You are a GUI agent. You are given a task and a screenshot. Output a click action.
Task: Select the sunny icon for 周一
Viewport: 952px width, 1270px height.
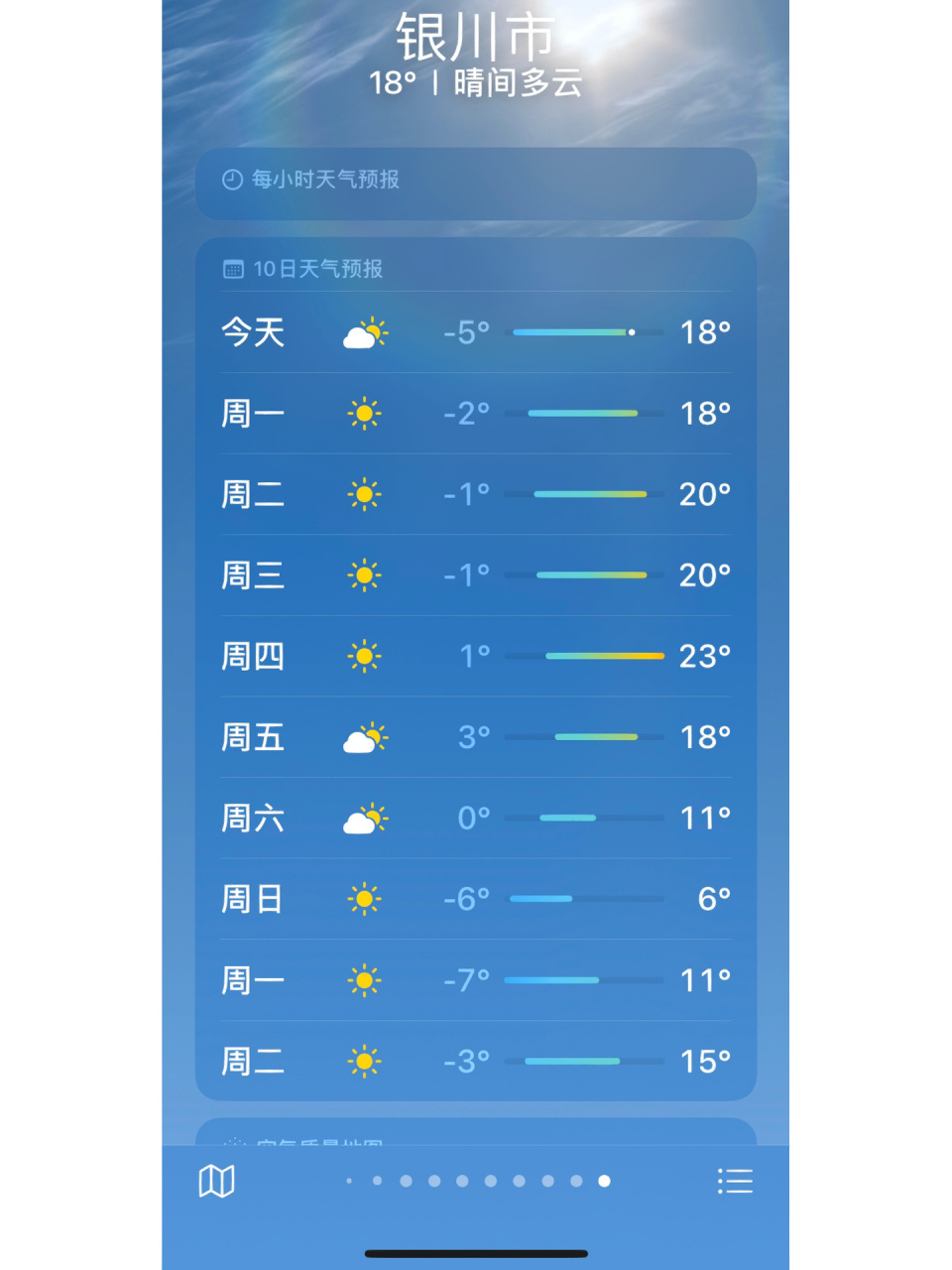[363, 414]
